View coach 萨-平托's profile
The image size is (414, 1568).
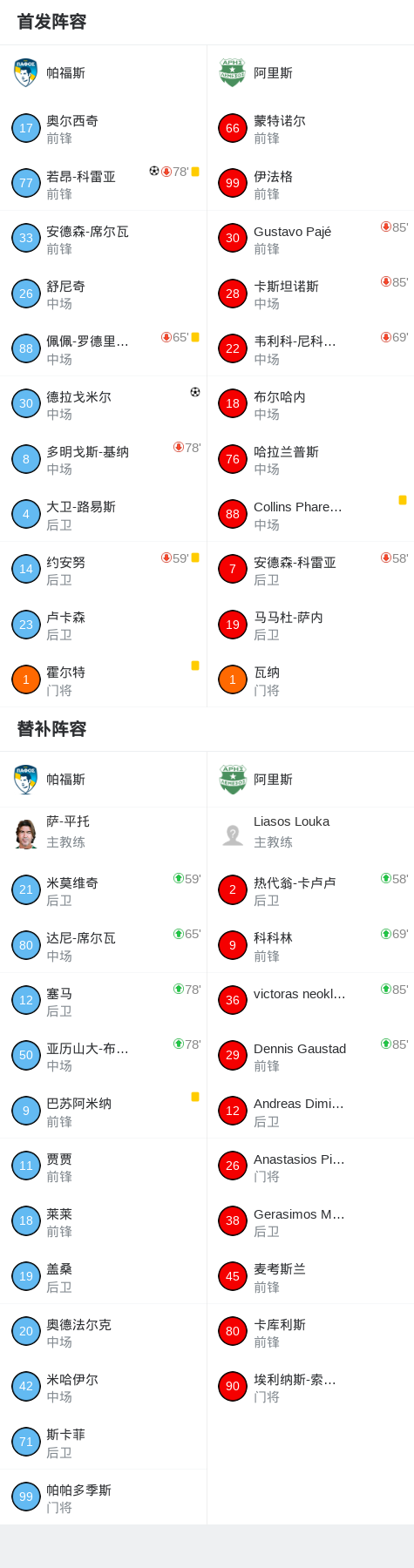coord(103,833)
